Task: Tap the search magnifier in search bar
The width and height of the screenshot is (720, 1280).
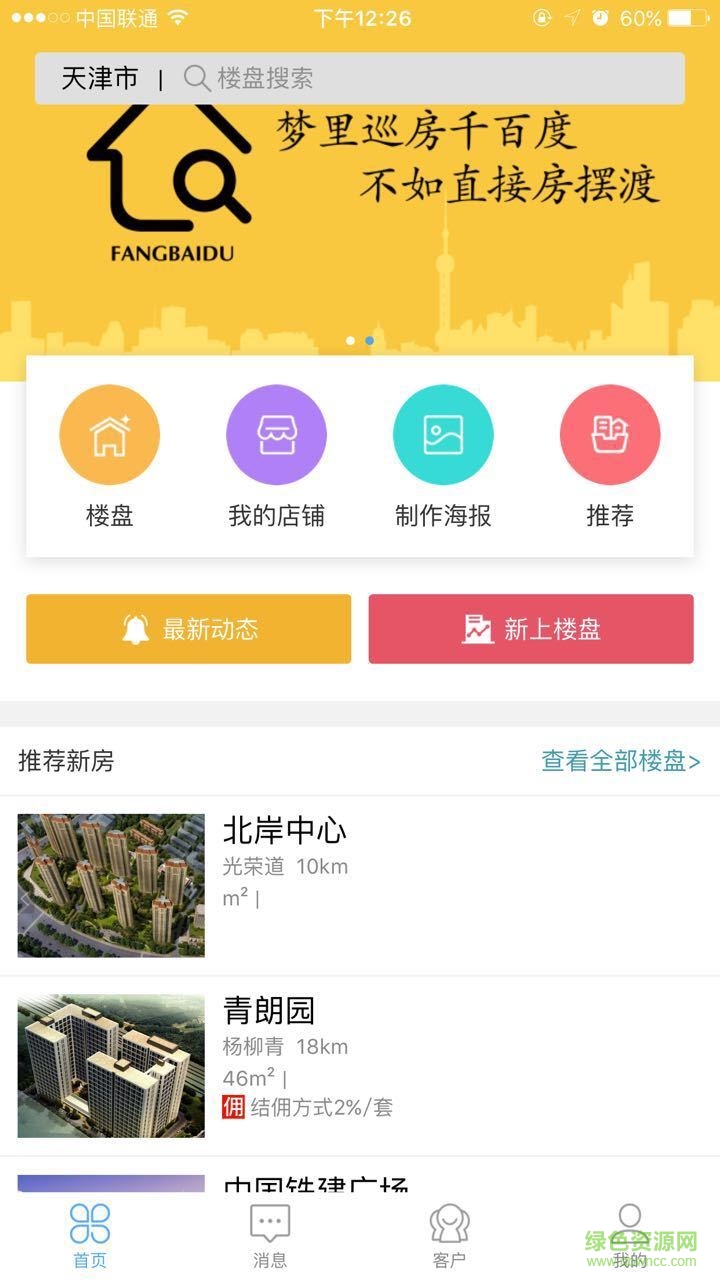Action: coord(196,78)
